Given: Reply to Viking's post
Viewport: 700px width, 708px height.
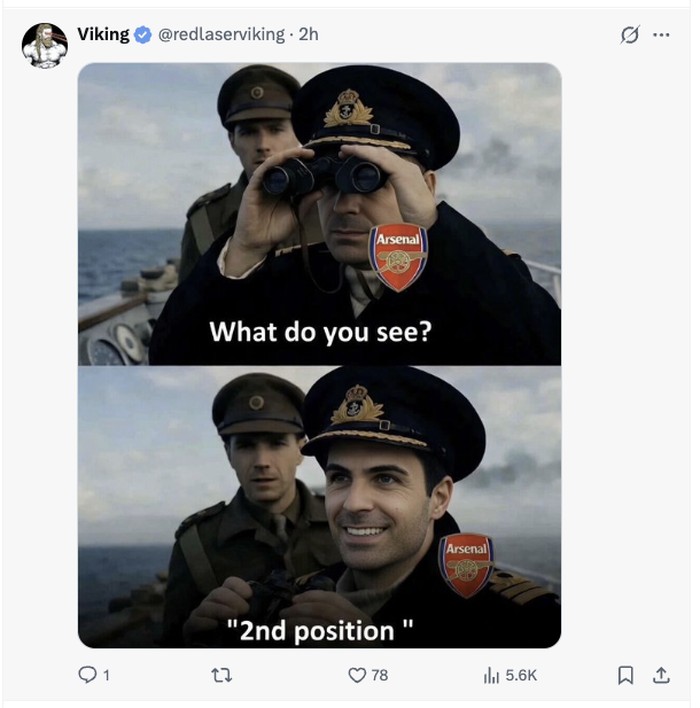Looking at the screenshot, I should tap(88, 675).
